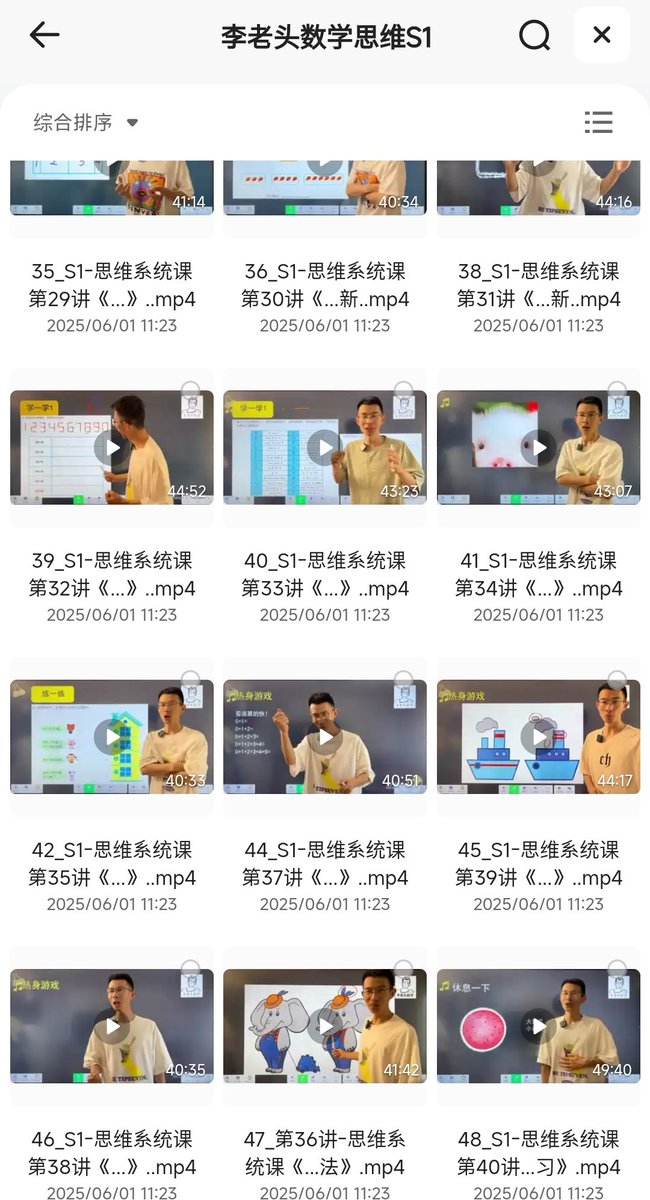Select the checkbox on video 44_S1
This screenshot has height=1200, width=650.
click(403, 680)
